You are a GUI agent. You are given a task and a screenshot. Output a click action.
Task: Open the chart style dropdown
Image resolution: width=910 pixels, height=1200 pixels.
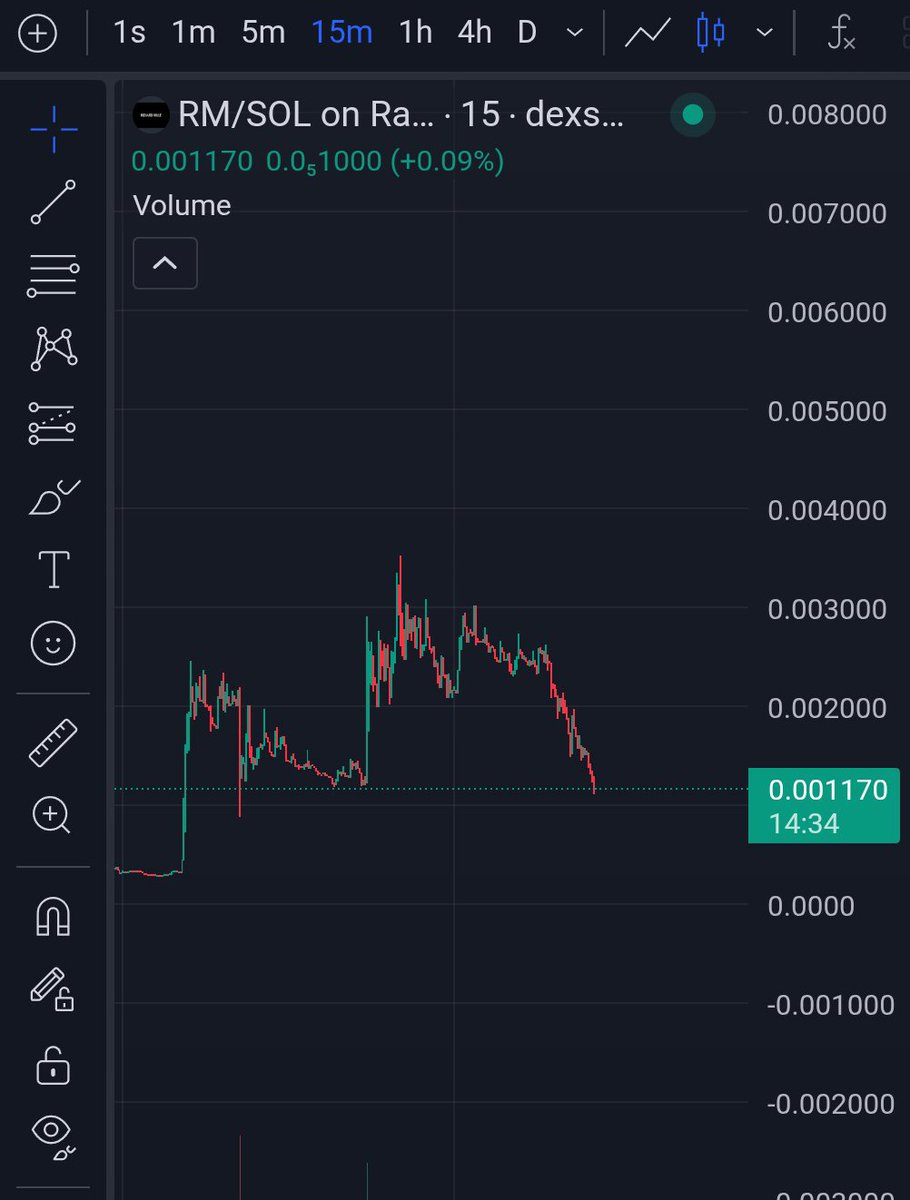765,33
